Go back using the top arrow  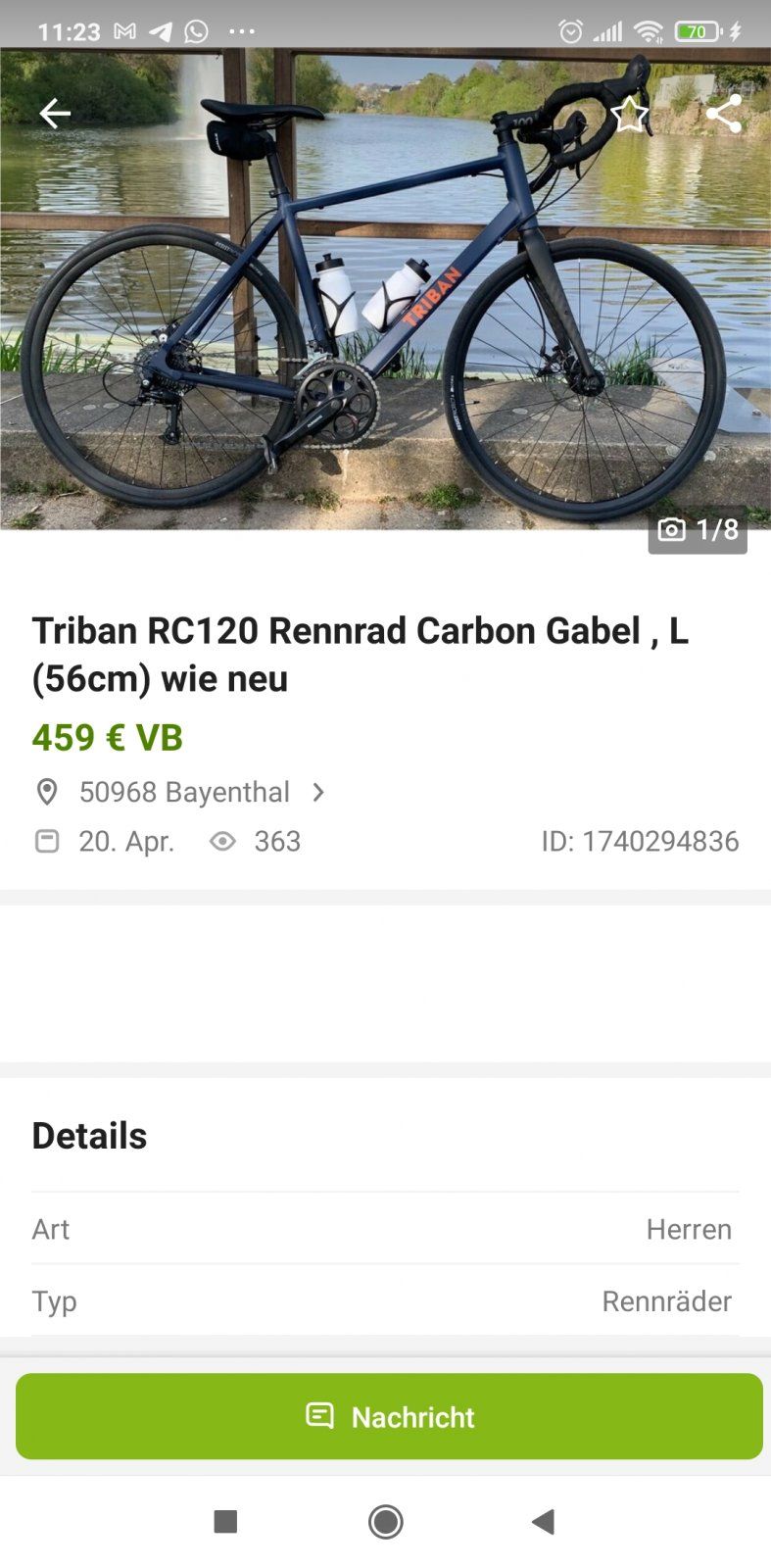[55, 114]
